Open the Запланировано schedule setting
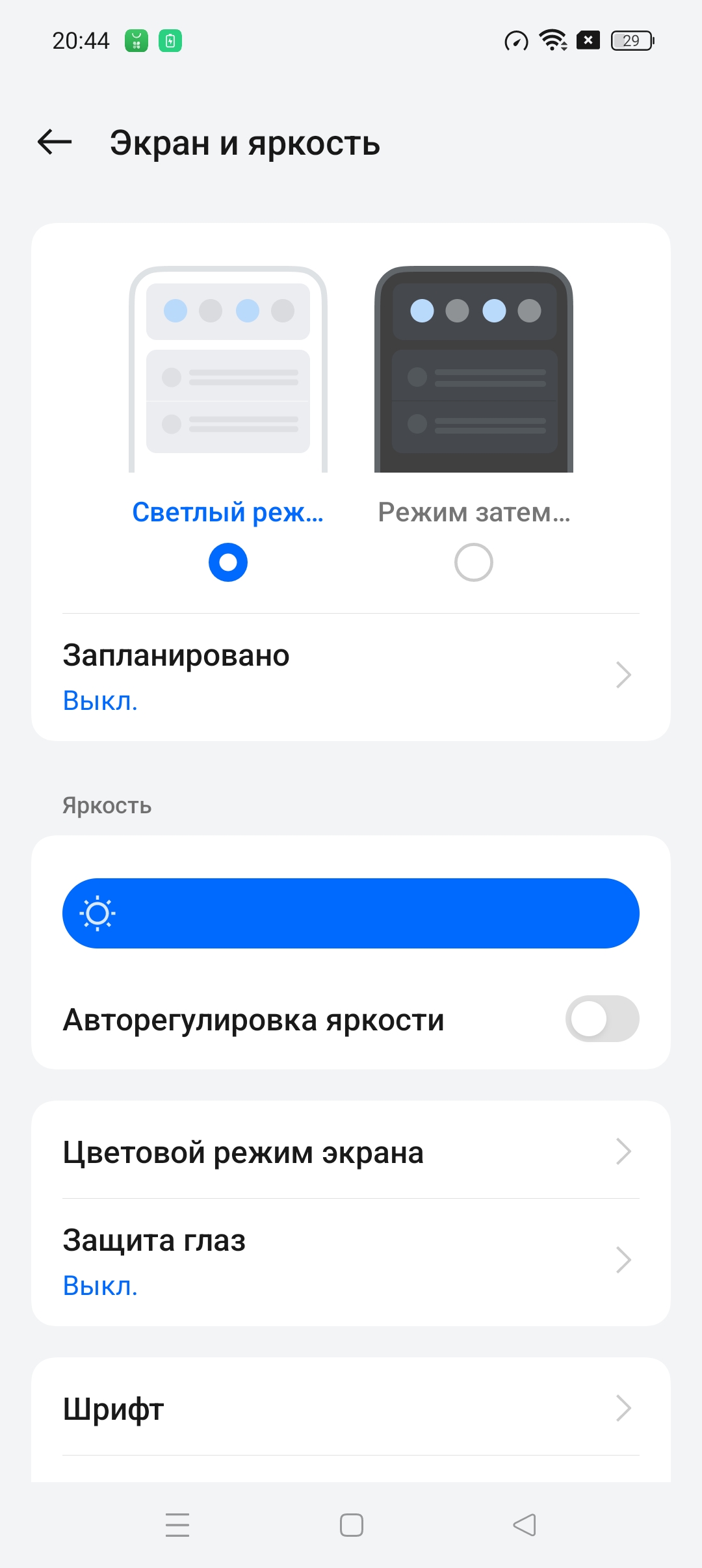702x1568 pixels. [351, 676]
